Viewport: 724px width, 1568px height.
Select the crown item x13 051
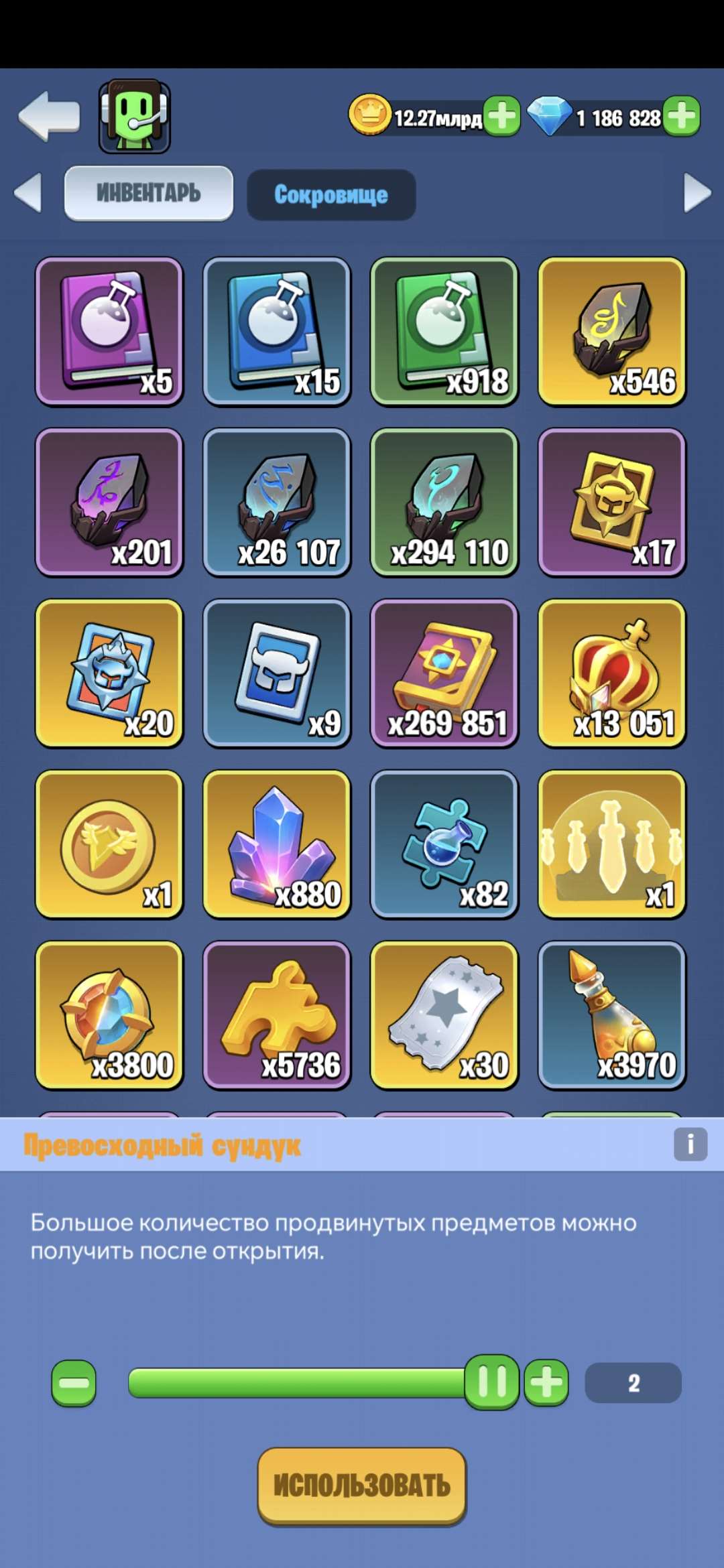(x=612, y=673)
